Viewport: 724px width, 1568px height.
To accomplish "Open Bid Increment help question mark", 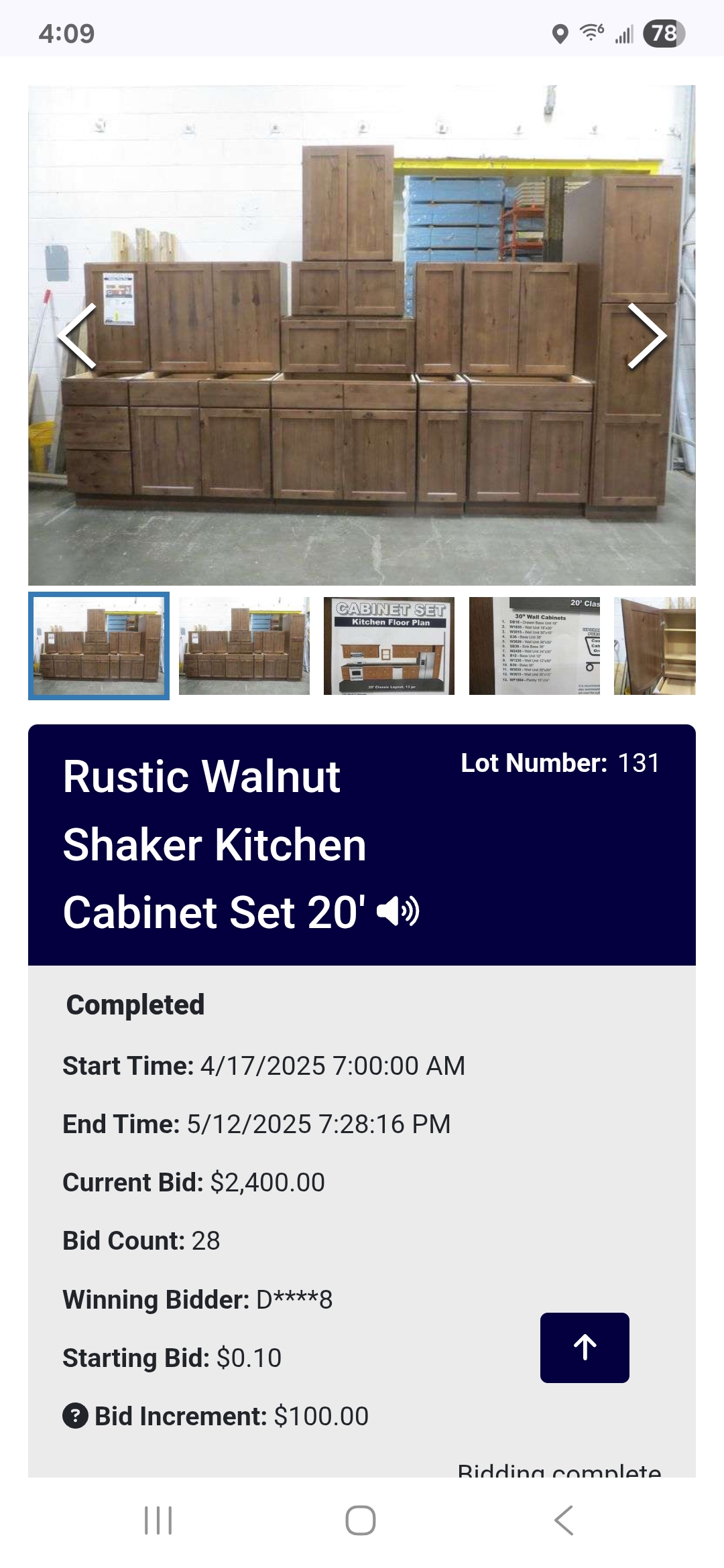I will pyautogui.click(x=75, y=1416).
